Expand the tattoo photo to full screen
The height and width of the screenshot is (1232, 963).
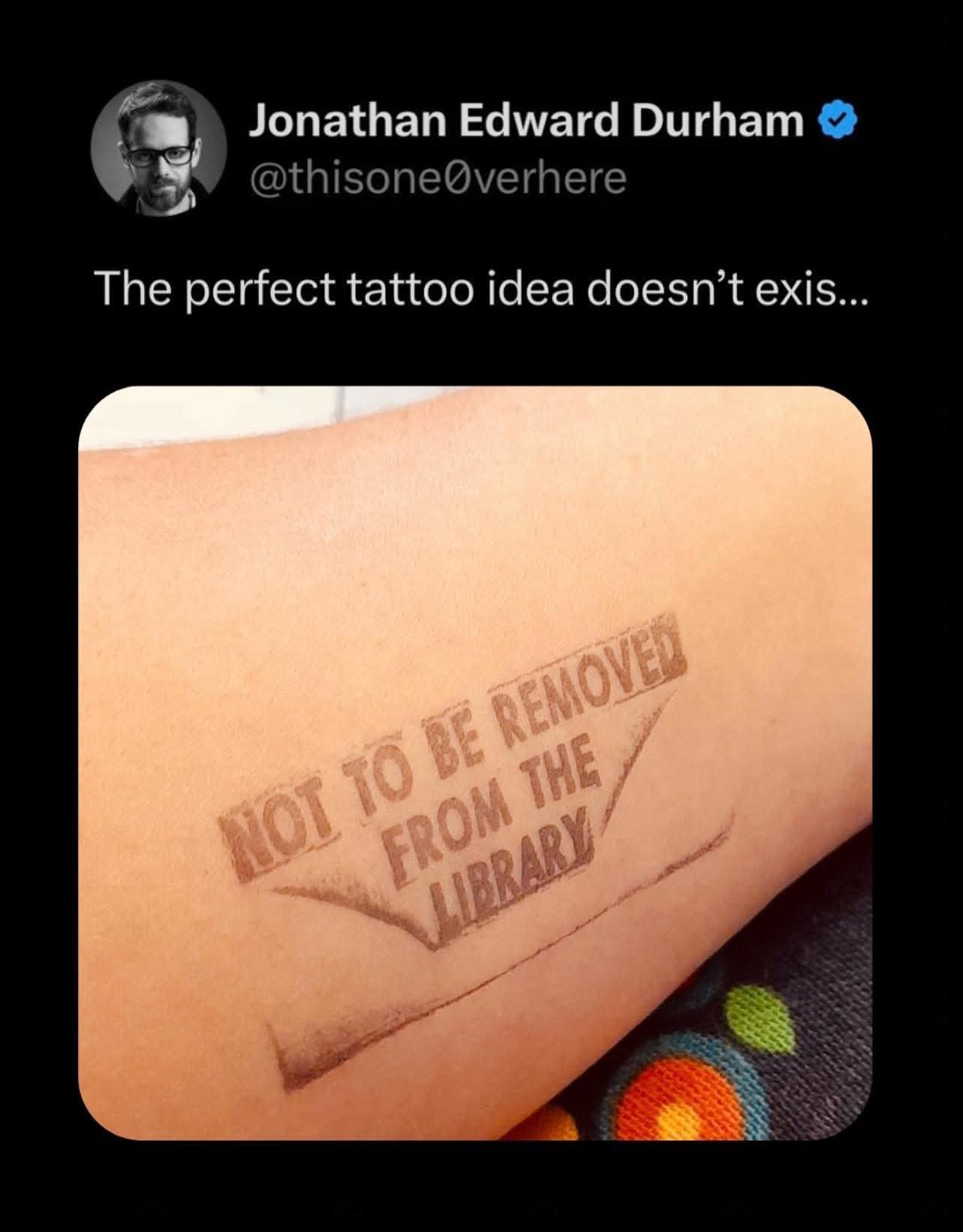(480, 765)
